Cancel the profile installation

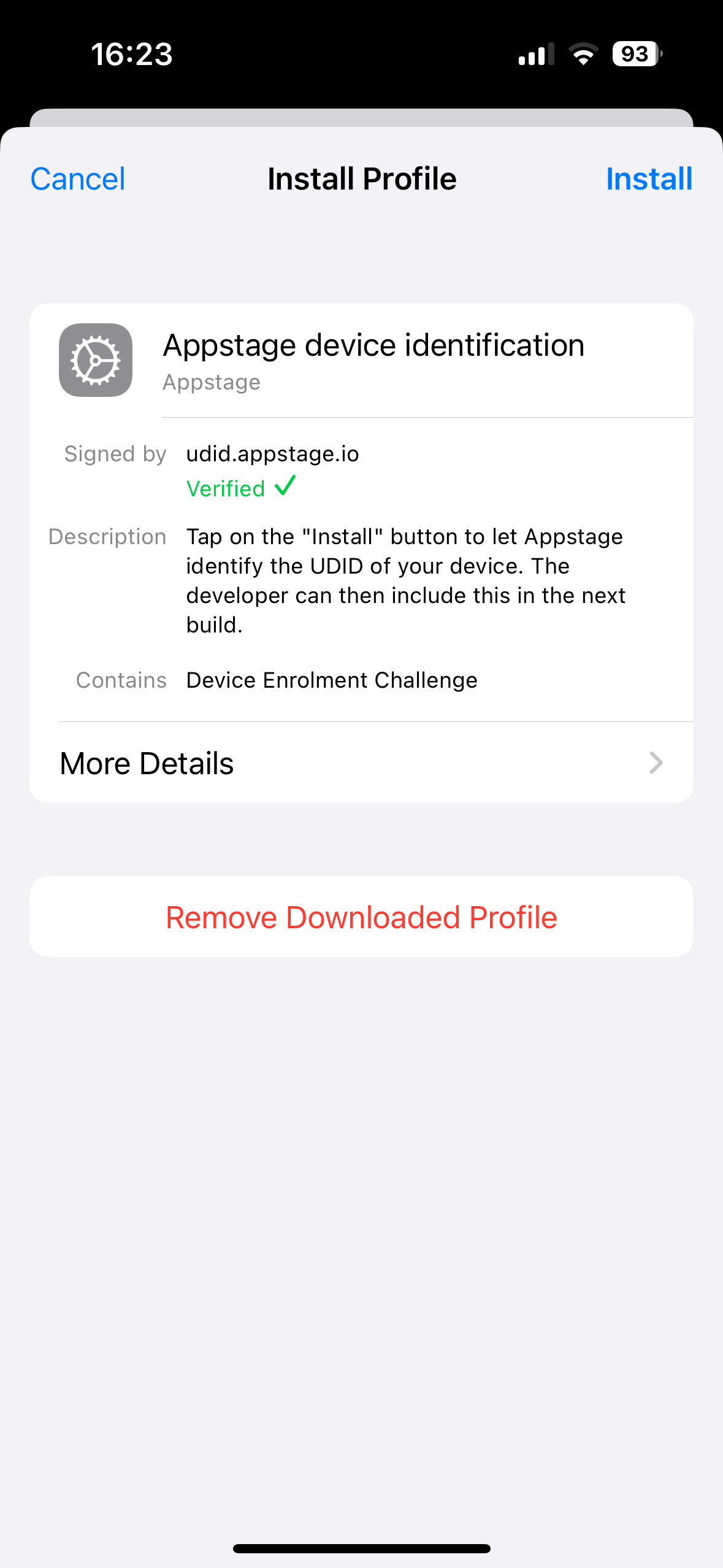78,179
